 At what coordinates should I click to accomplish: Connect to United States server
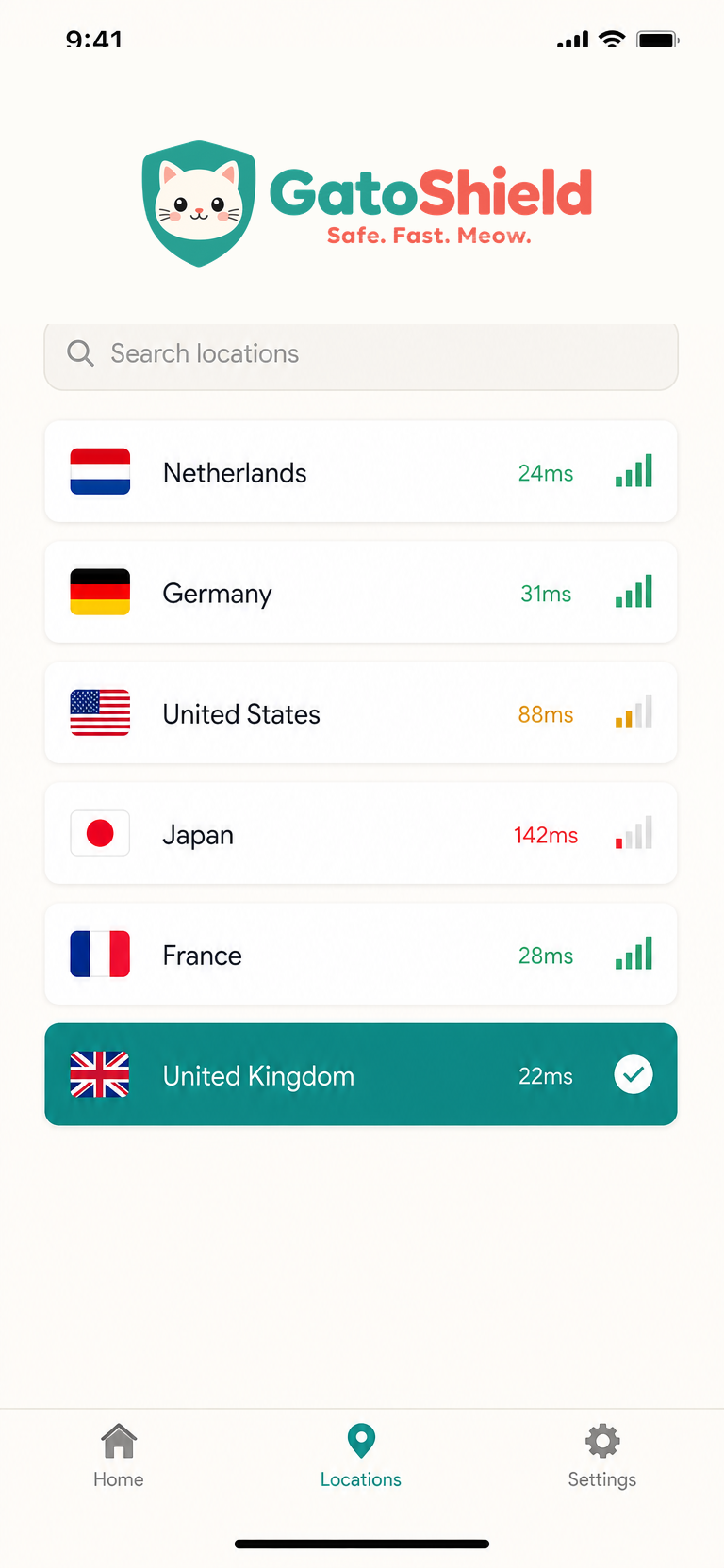tap(361, 713)
